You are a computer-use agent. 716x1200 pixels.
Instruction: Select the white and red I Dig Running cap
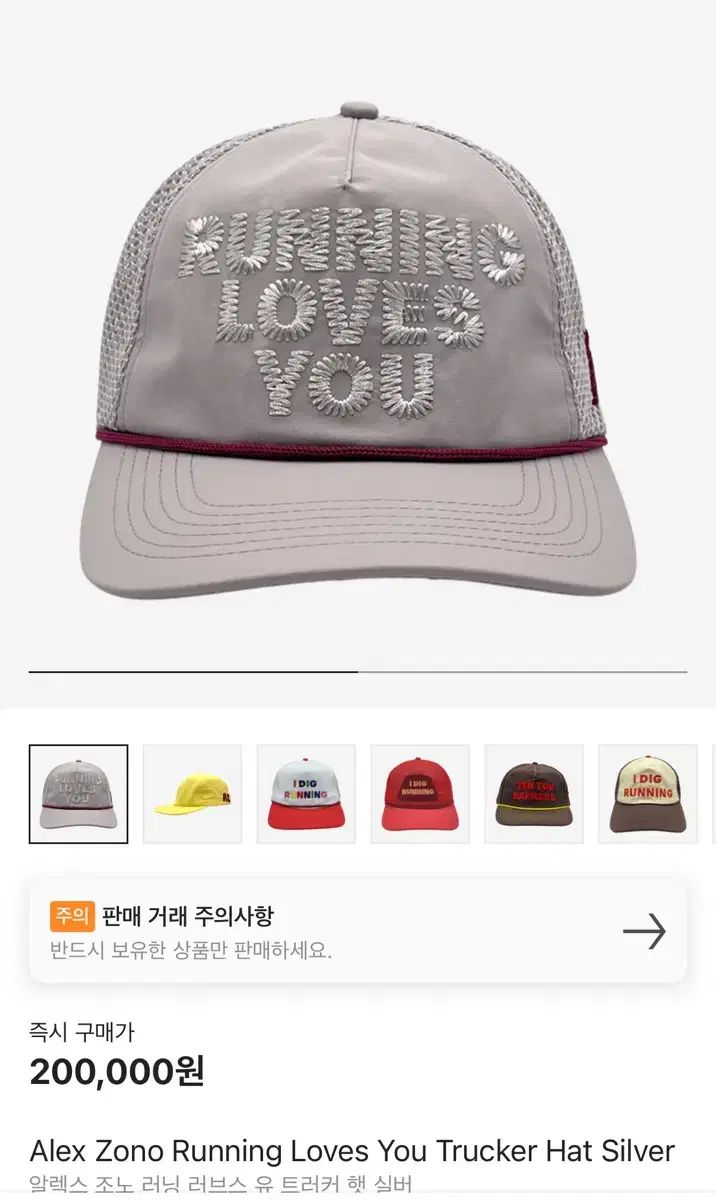306,794
